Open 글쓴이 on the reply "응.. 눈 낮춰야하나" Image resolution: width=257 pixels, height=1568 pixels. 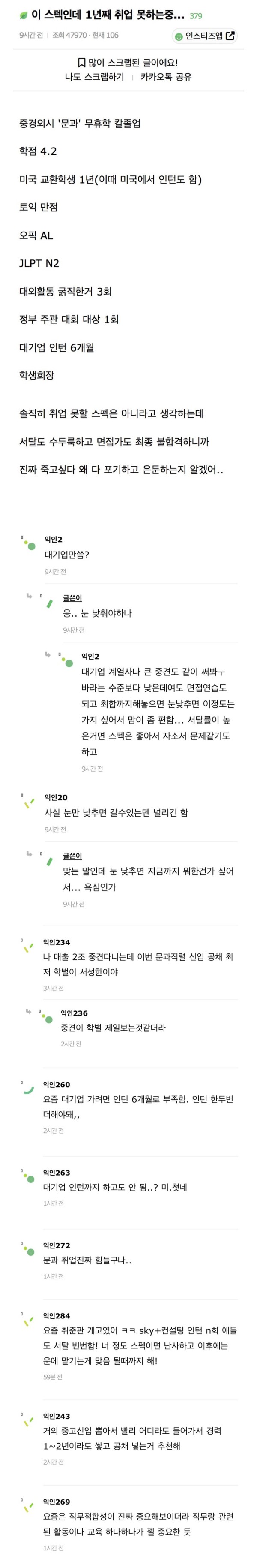click(x=72, y=598)
